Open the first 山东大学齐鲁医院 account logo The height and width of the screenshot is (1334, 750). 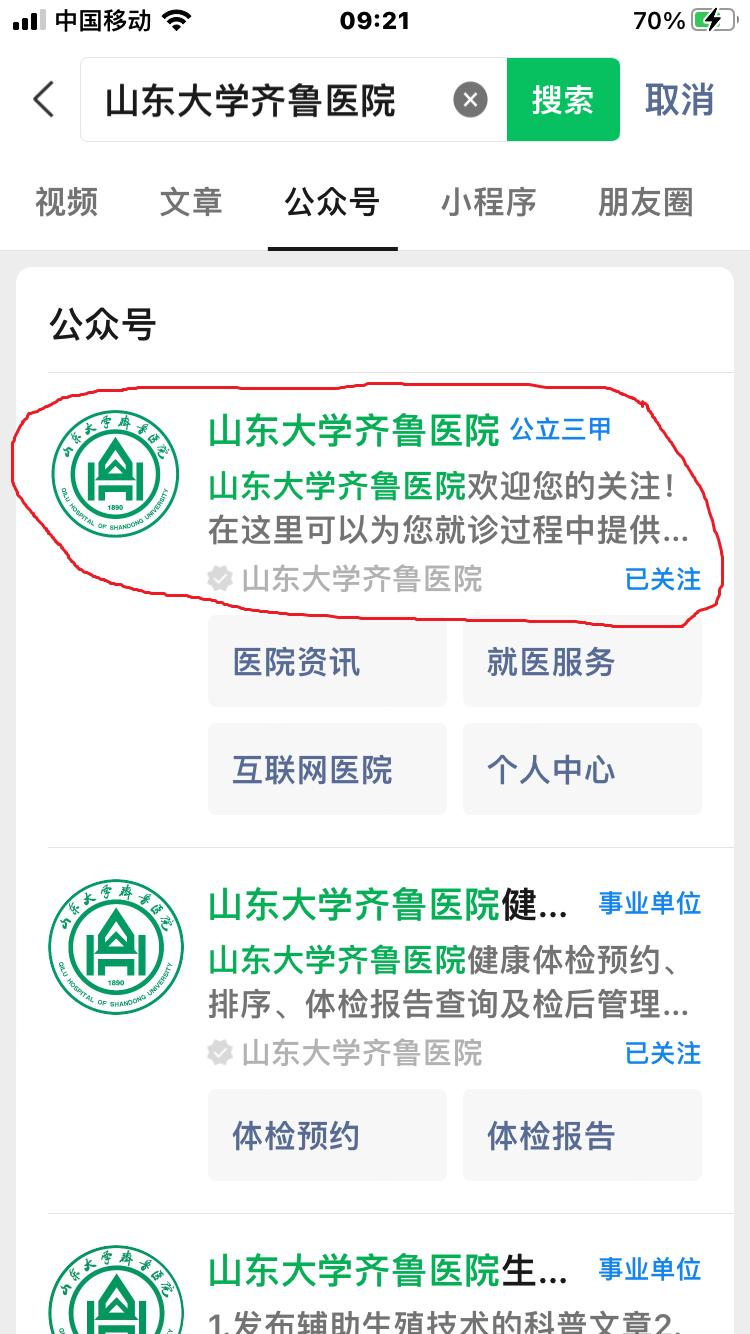(x=116, y=474)
